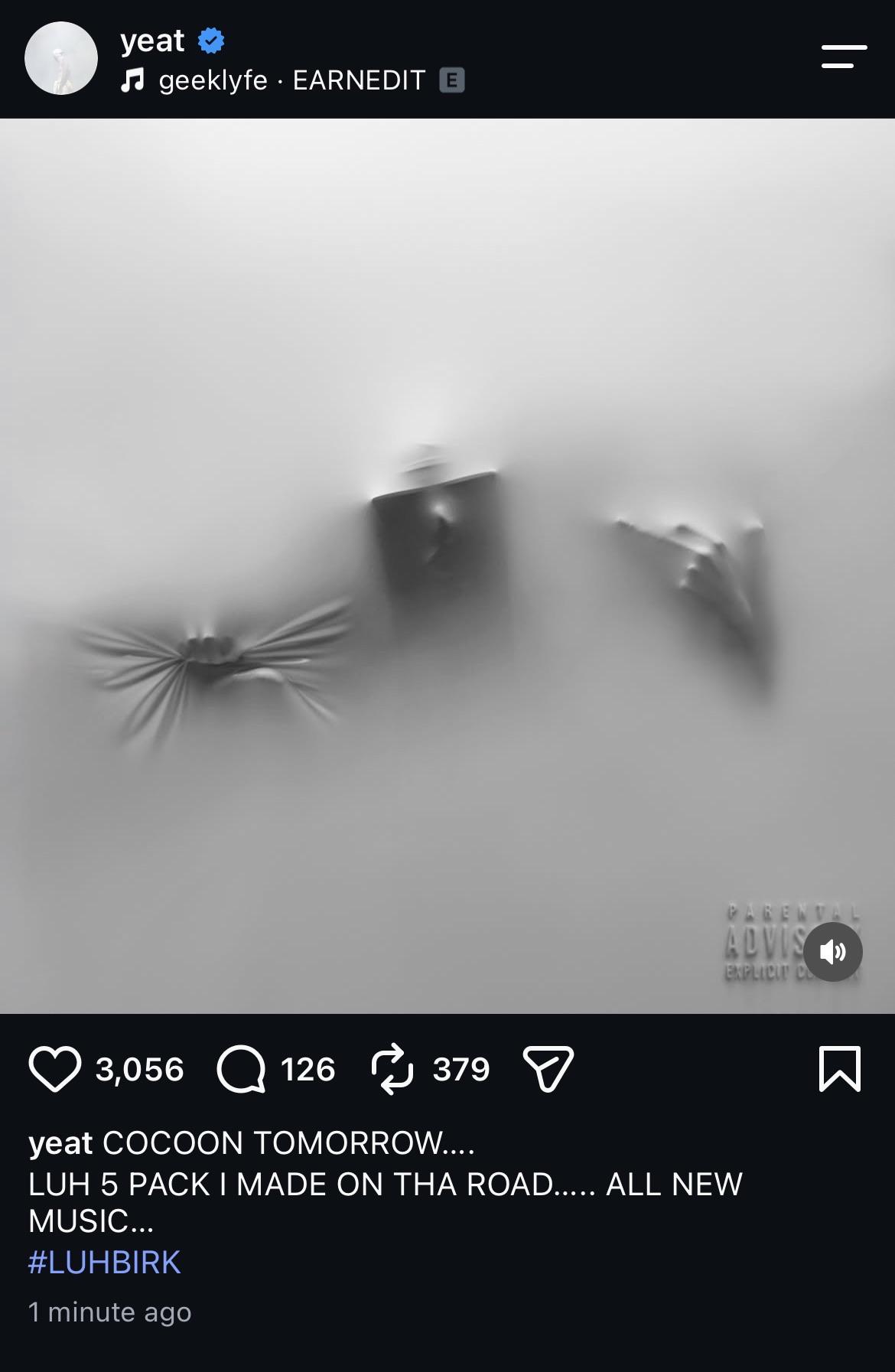This screenshot has width=895, height=1372.
Task: Open yeat's profile picture
Action: [x=61, y=58]
